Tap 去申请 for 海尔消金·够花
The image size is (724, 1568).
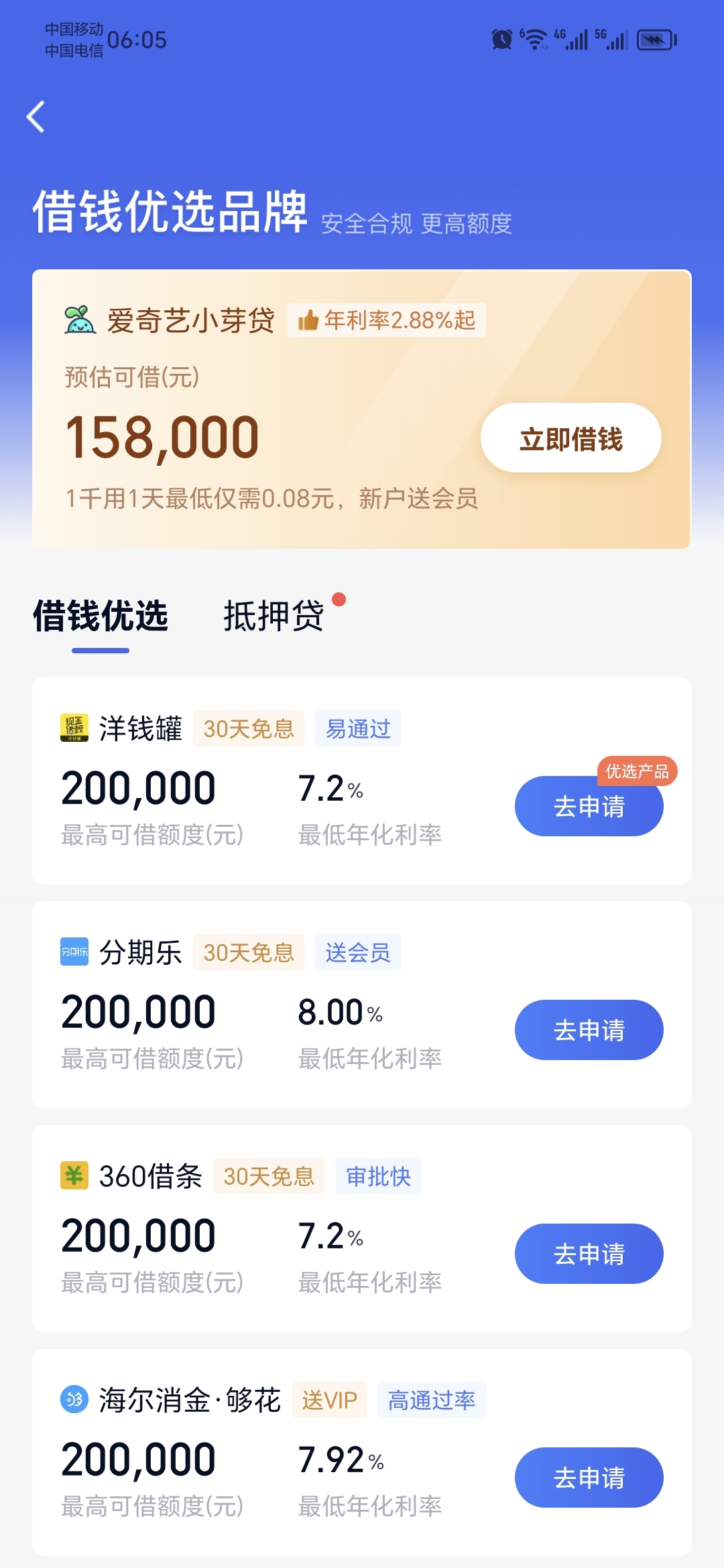click(x=589, y=1478)
